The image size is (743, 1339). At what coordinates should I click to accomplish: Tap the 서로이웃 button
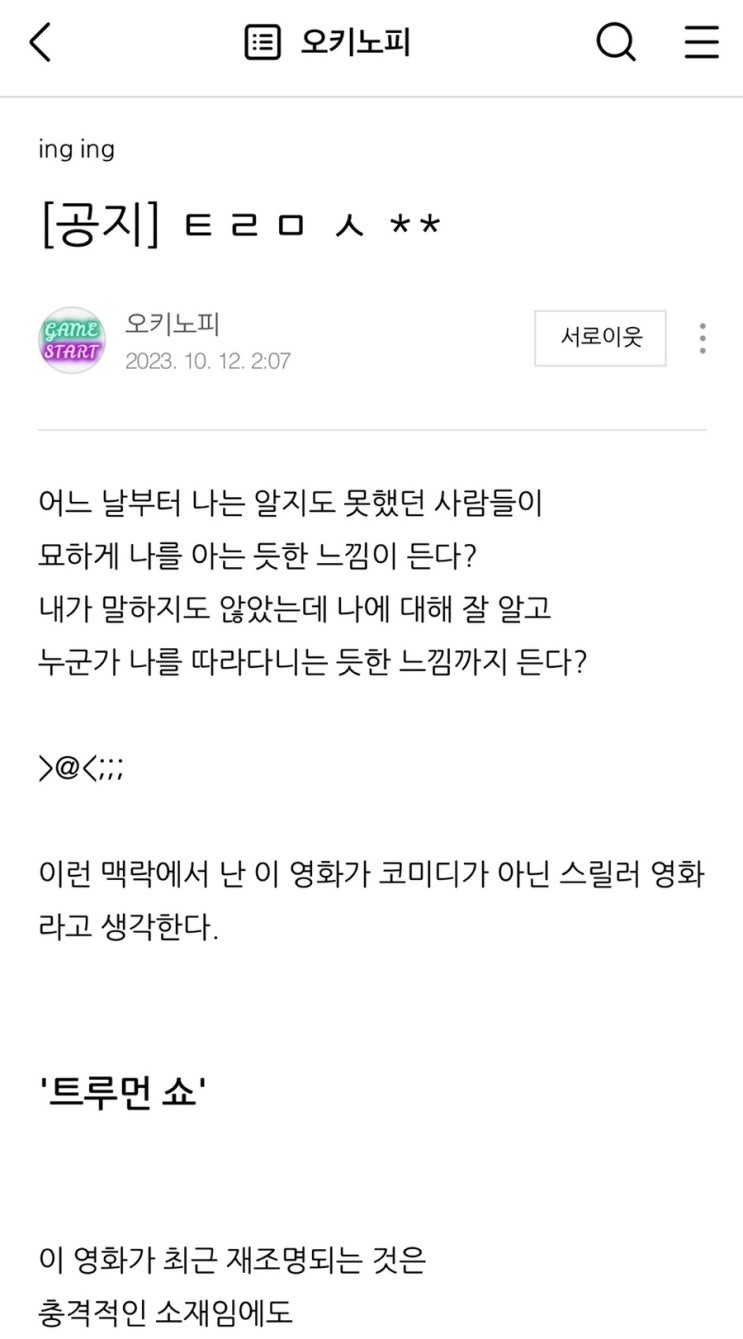click(x=600, y=338)
